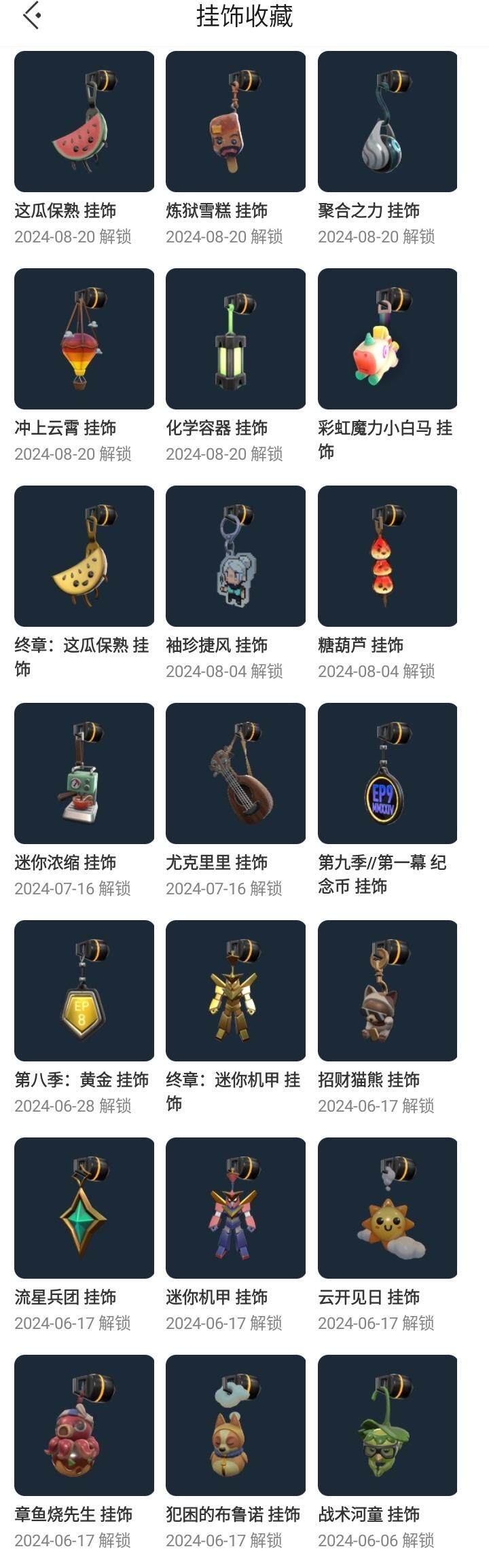Select 流星兵团 挂饰 charm

tap(84, 1208)
